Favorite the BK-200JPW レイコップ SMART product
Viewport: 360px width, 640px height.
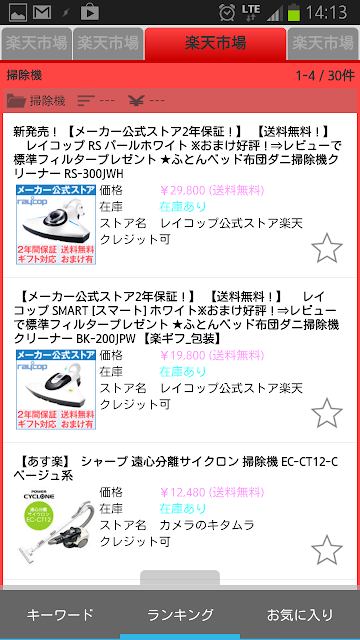click(x=327, y=413)
